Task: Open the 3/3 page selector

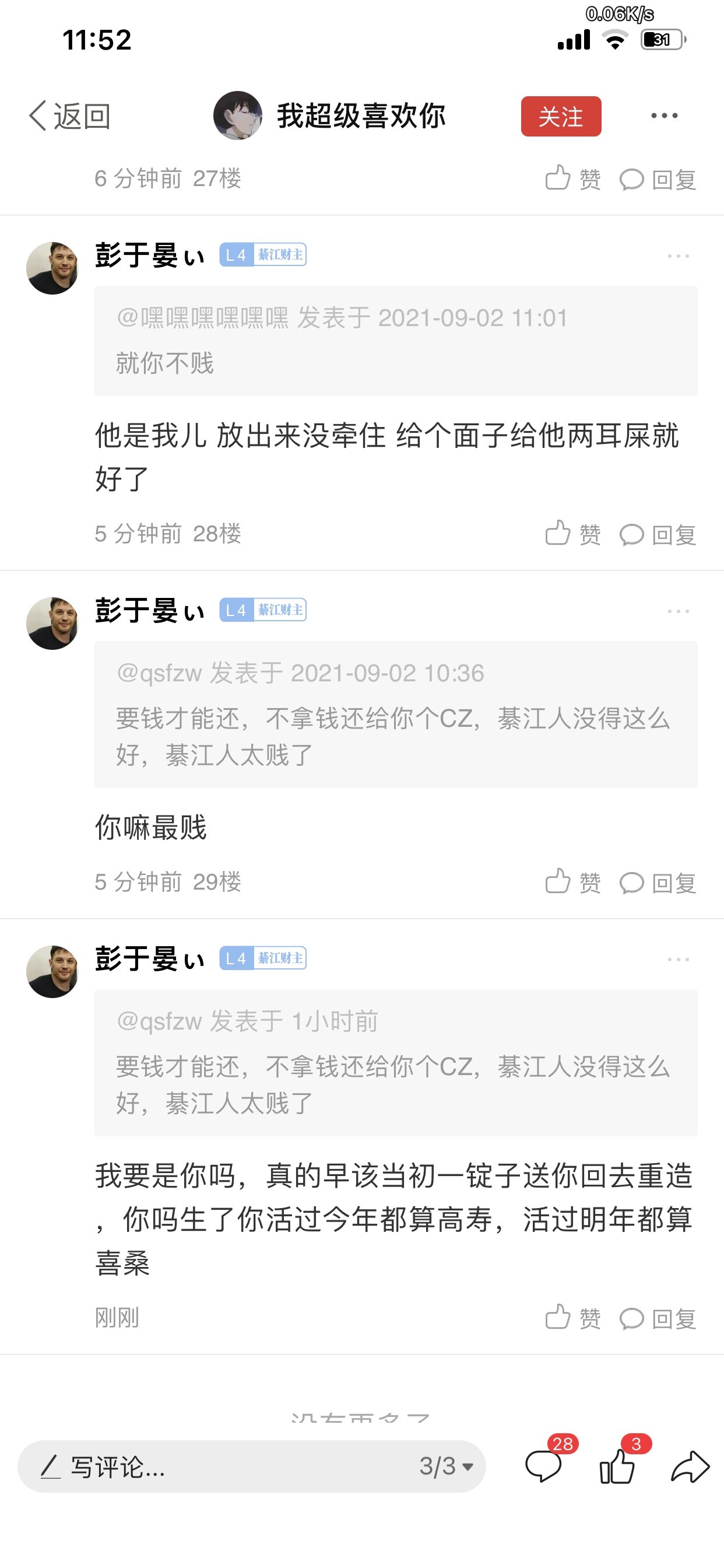Action: click(446, 1466)
